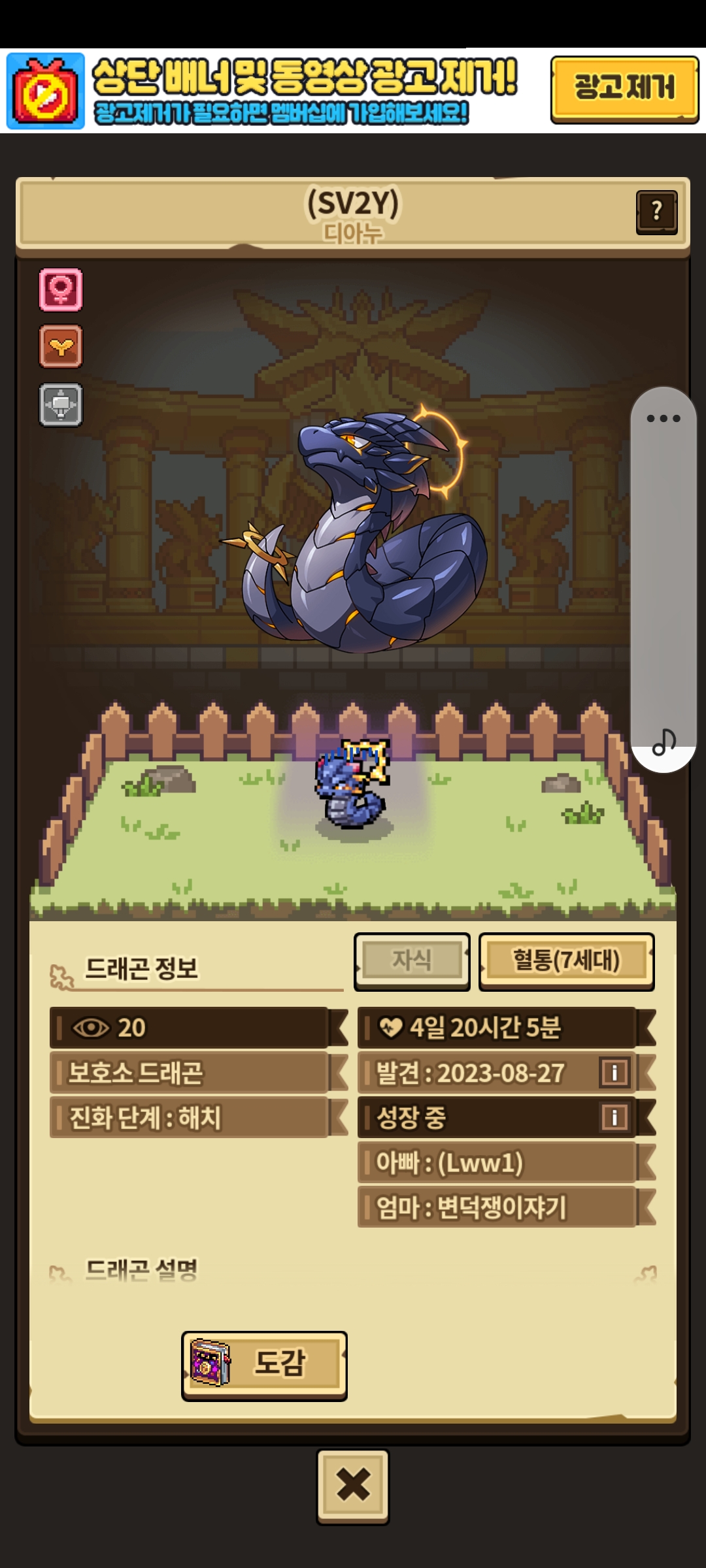Tap the 광고제거 button in the top banner
The height and width of the screenshot is (1568, 706).
[x=624, y=89]
